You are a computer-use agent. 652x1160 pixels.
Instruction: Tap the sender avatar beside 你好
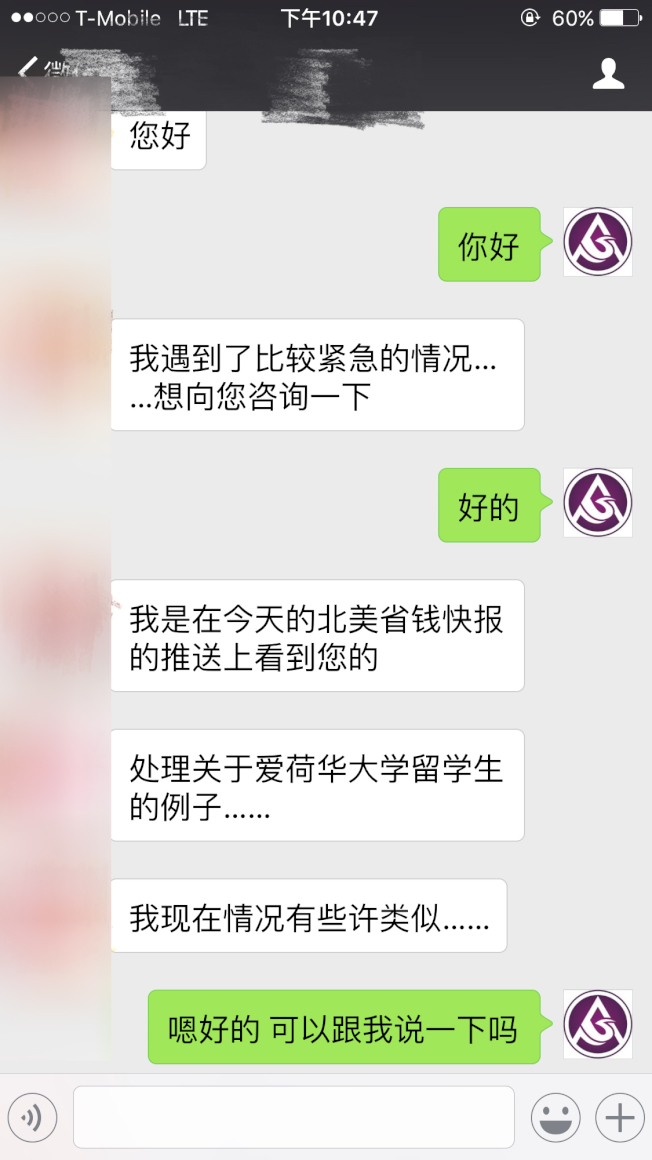point(597,243)
